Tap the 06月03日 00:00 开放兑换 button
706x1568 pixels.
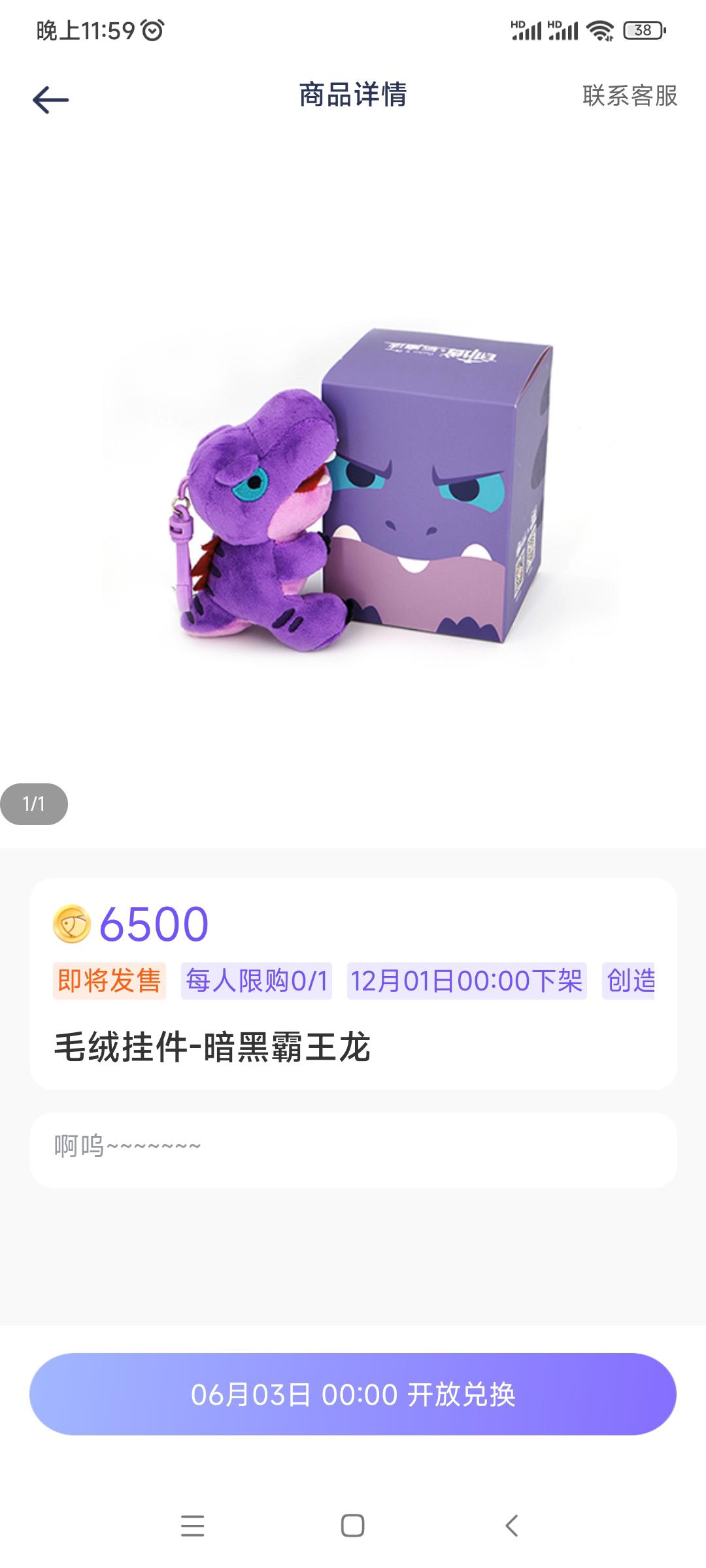click(x=353, y=1394)
